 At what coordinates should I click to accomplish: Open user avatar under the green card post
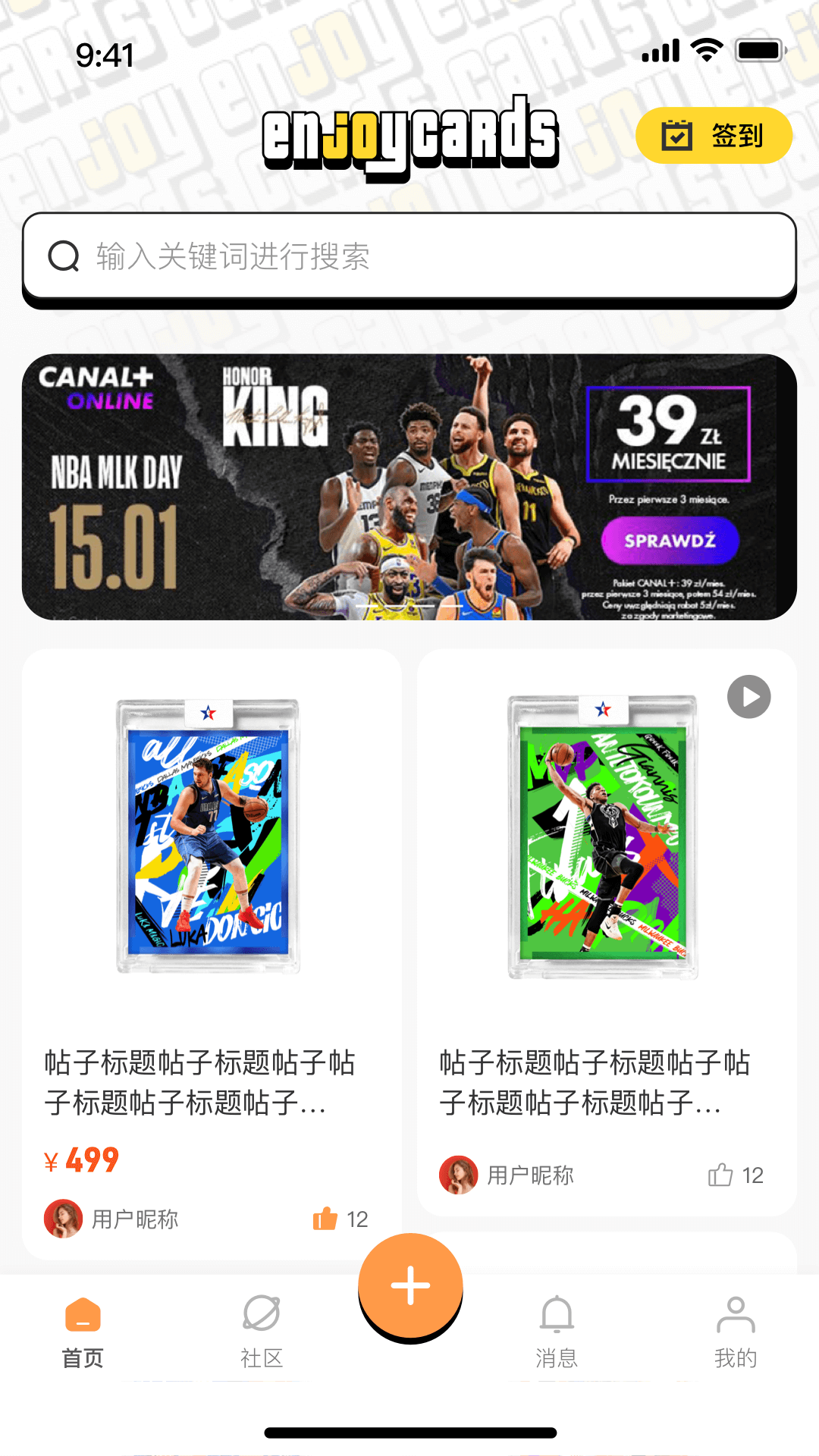coord(459,1175)
